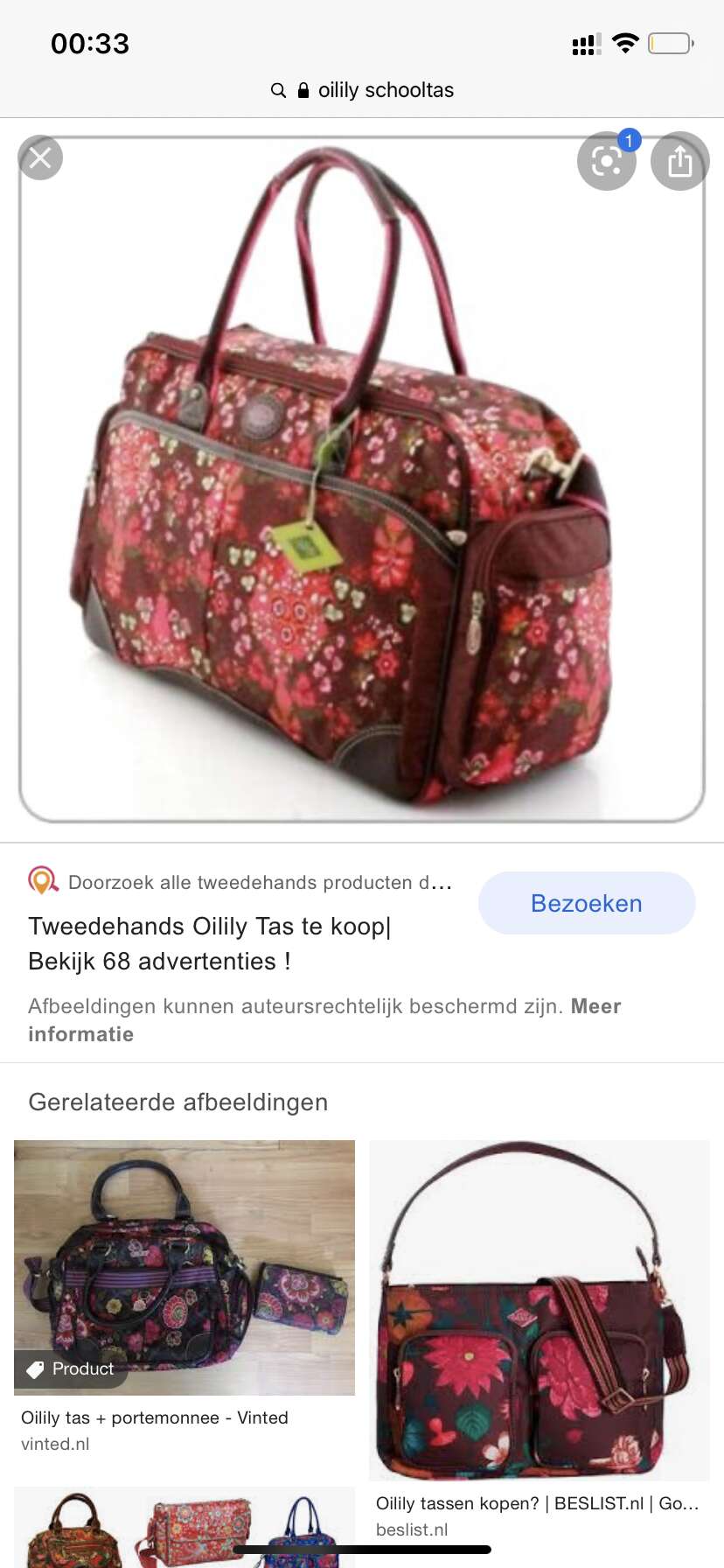Open the Oilily tas + portemonnee Vinted image
Viewport: 724px width, 1568px height.
[x=184, y=1268]
